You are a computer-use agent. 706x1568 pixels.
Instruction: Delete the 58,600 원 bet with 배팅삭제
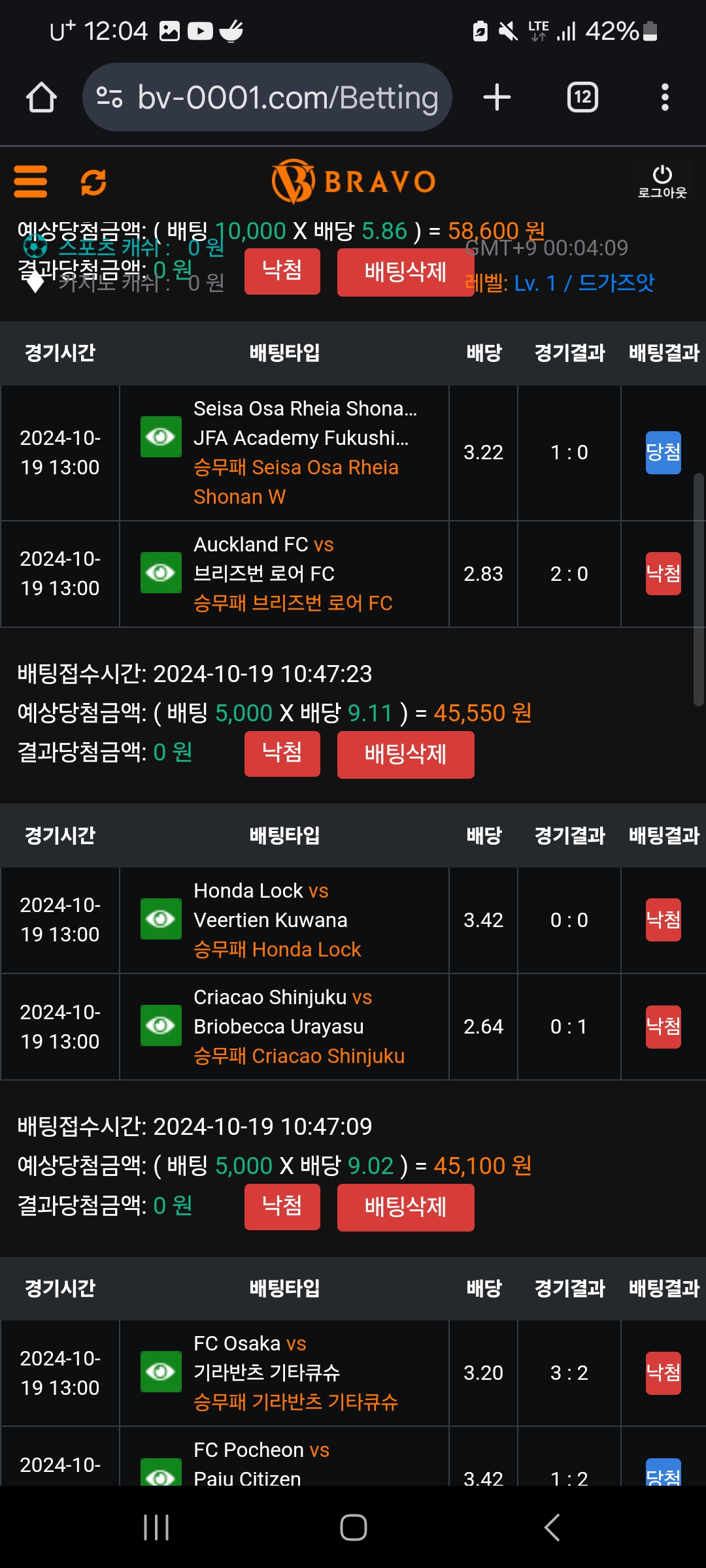pyautogui.click(x=405, y=272)
